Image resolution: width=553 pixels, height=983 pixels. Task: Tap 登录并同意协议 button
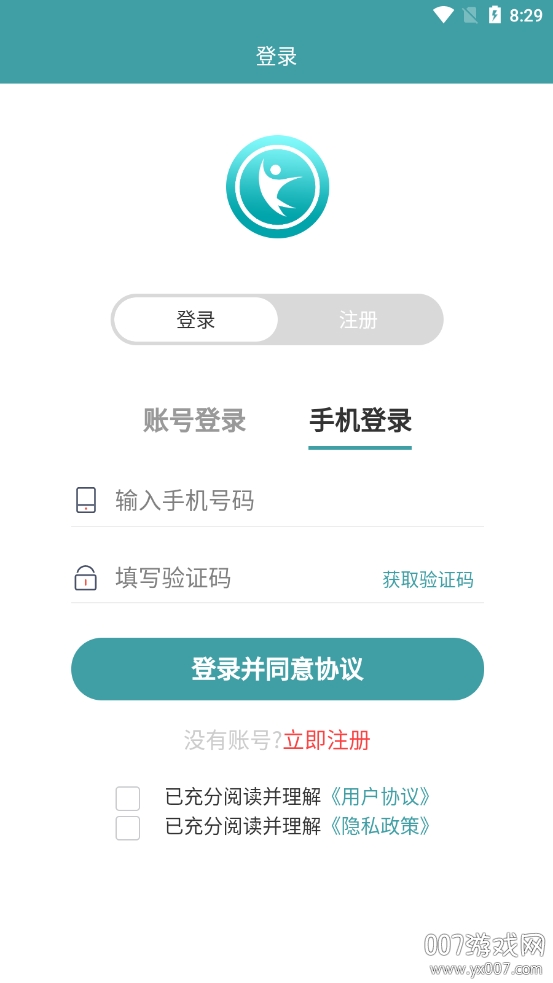(277, 669)
